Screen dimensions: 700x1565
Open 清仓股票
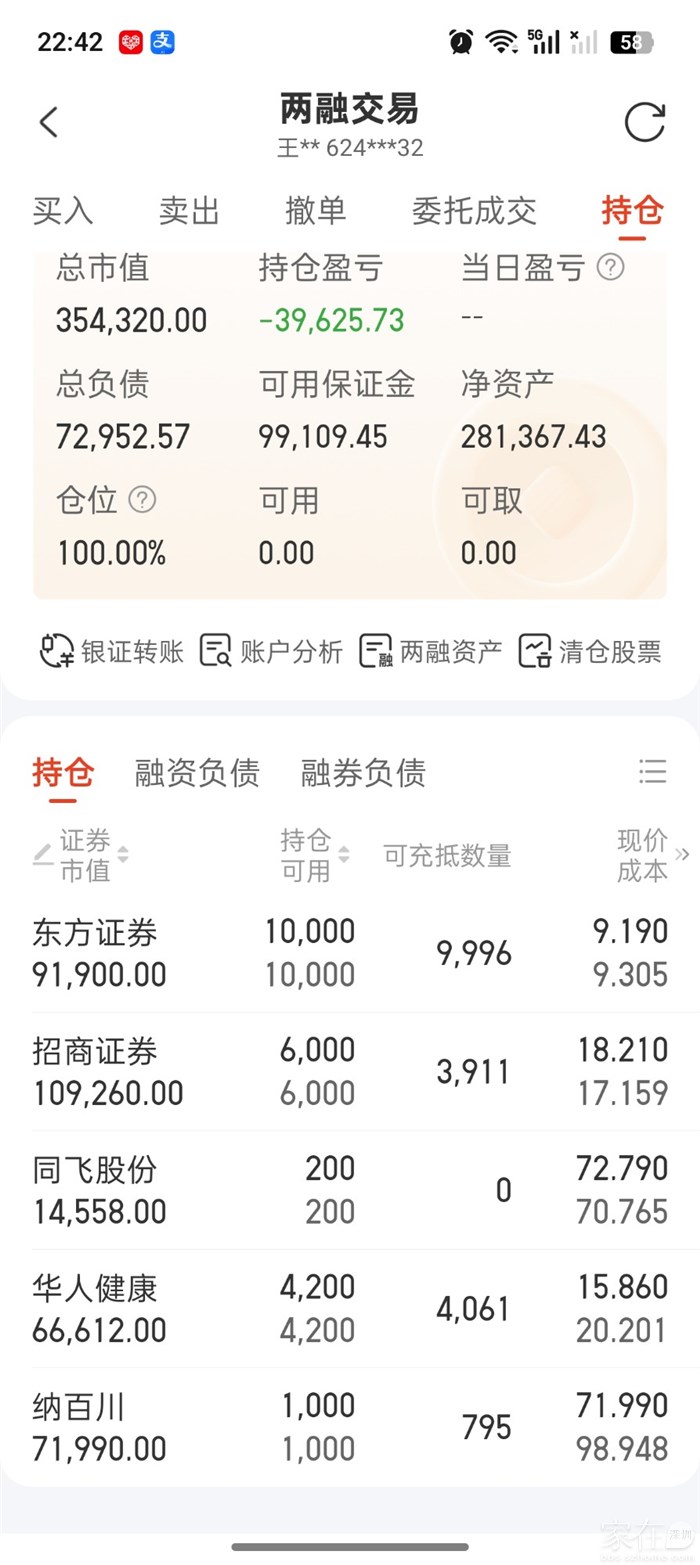pyautogui.click(x=590, y=652)
